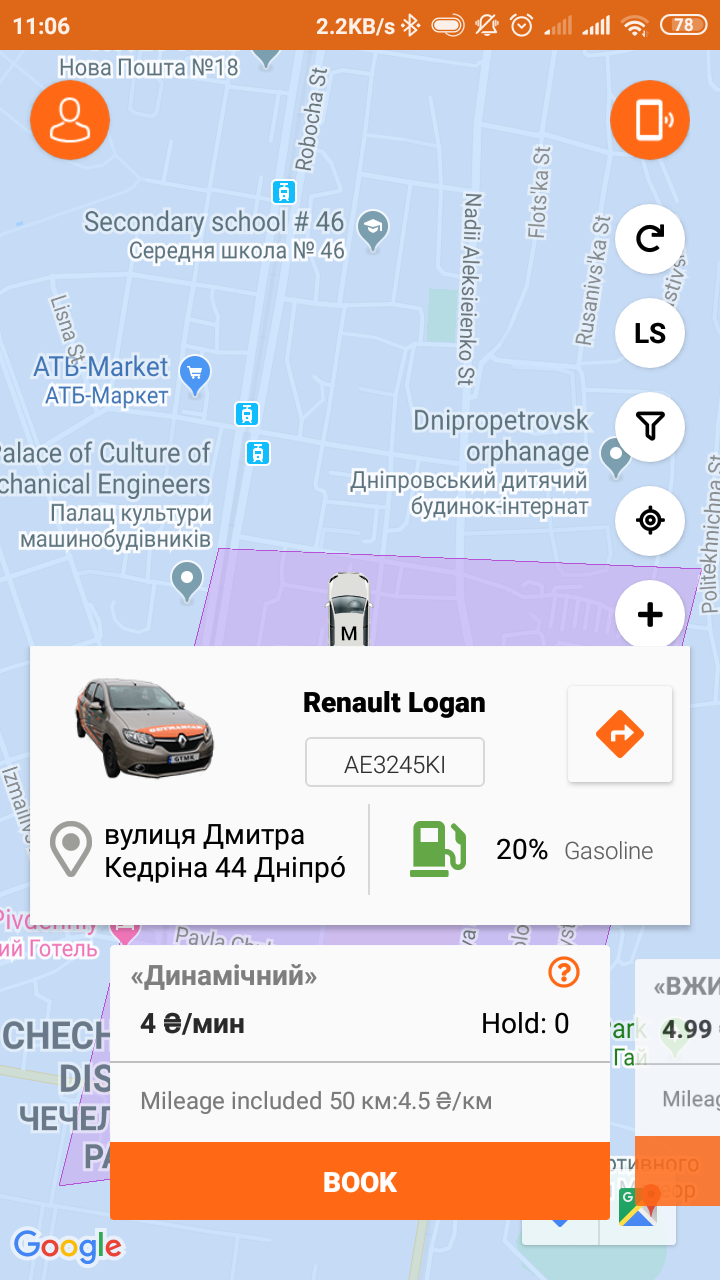Viewport: 720px width, 1280px height.
Task: Refresh the map
Action: 650,238
